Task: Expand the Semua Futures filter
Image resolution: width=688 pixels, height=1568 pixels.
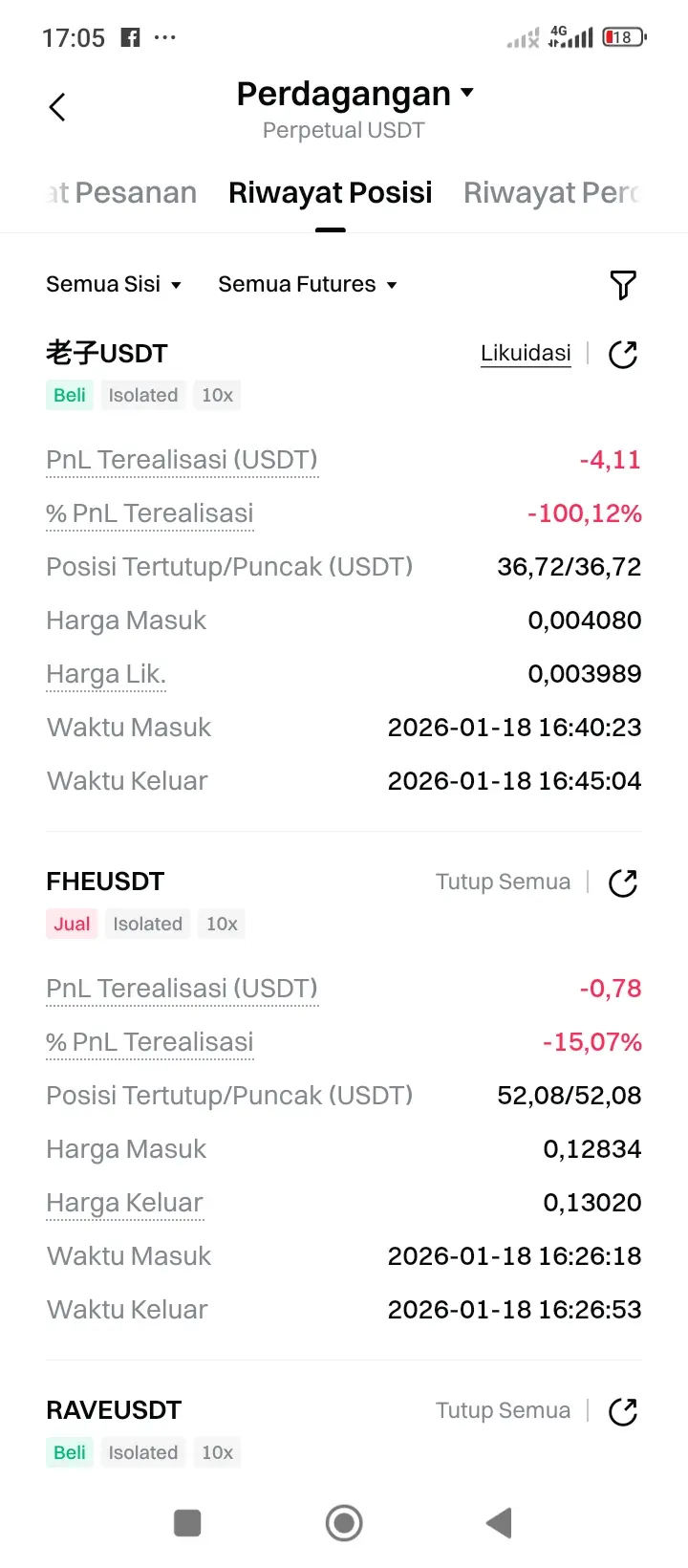Action: (x=307, y=285)
